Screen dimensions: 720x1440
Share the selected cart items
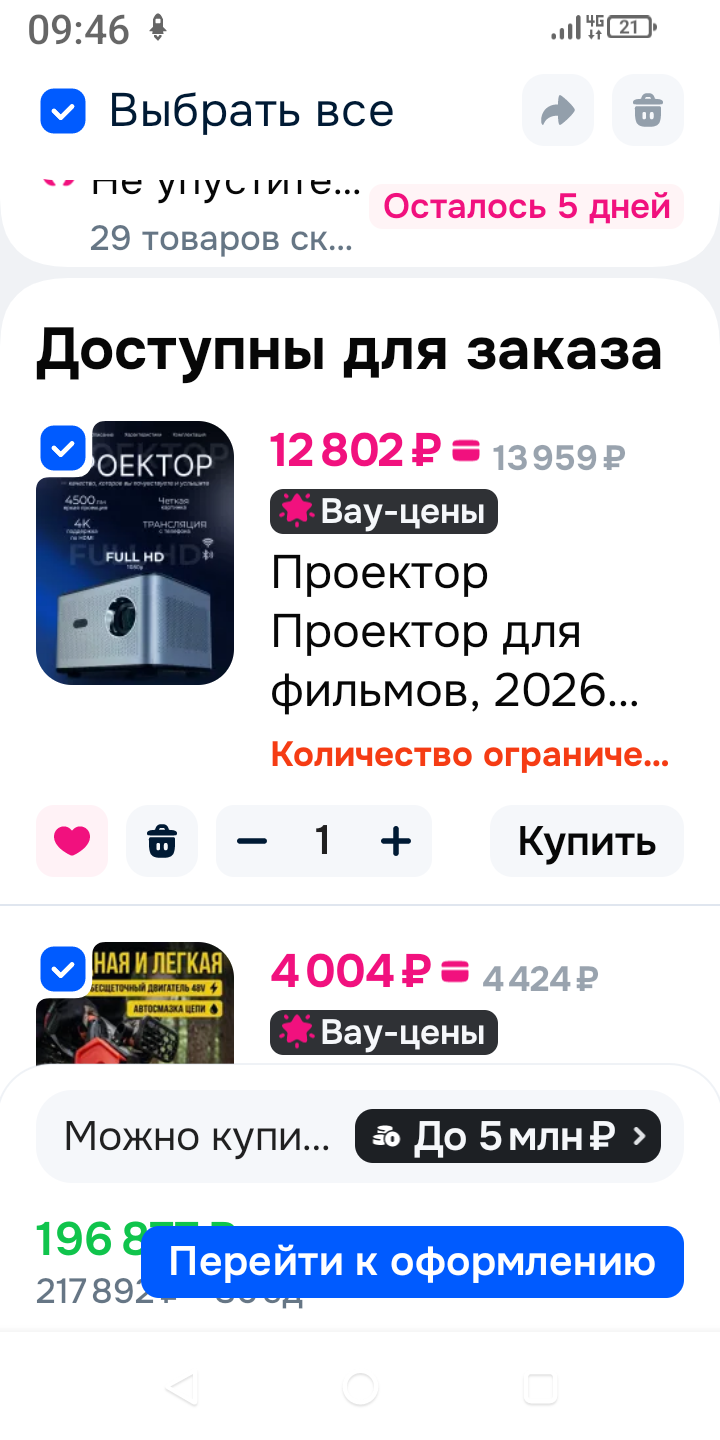point(557,111)
